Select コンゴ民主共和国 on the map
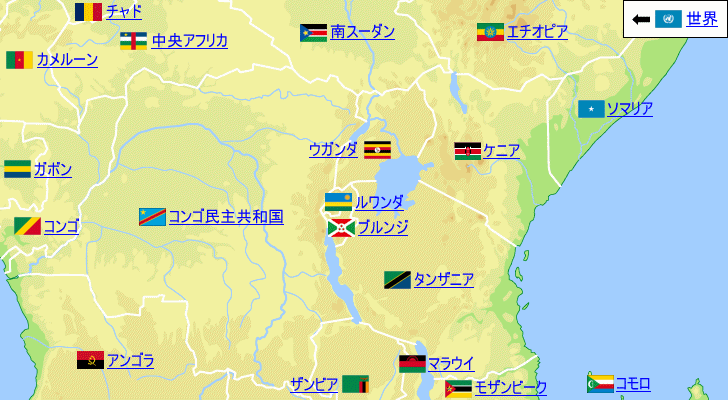The height and width of the screenshot is (400, 728). pyautogui.click(x=225, y=216)
